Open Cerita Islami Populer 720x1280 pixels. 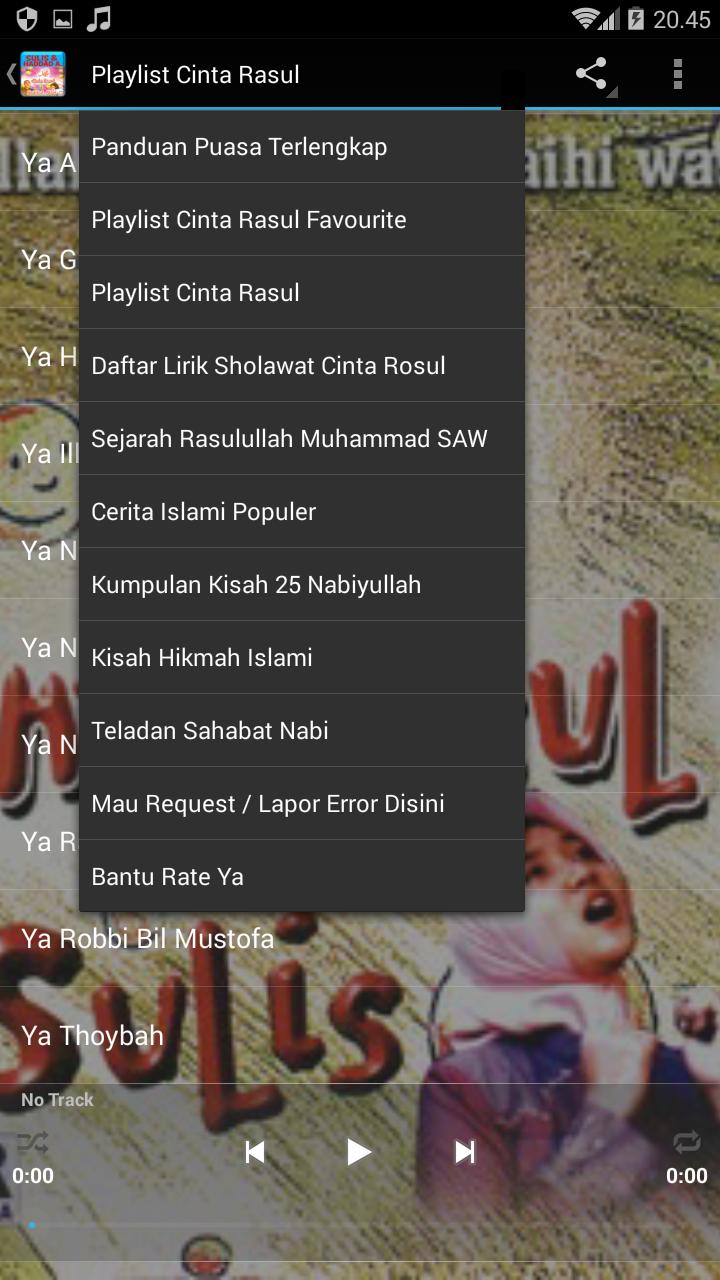click(301, 512)
